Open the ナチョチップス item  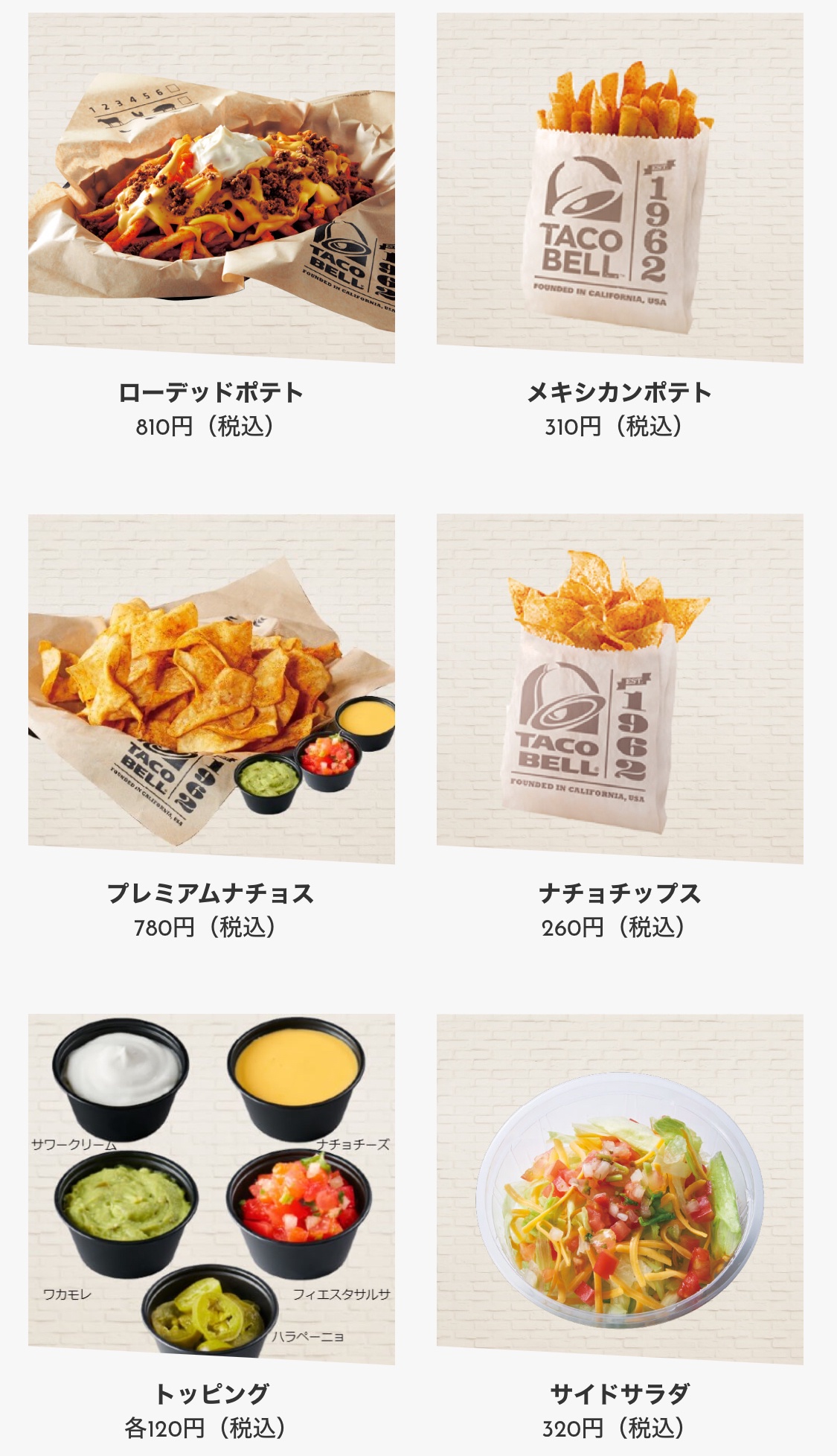click(620, 689)
